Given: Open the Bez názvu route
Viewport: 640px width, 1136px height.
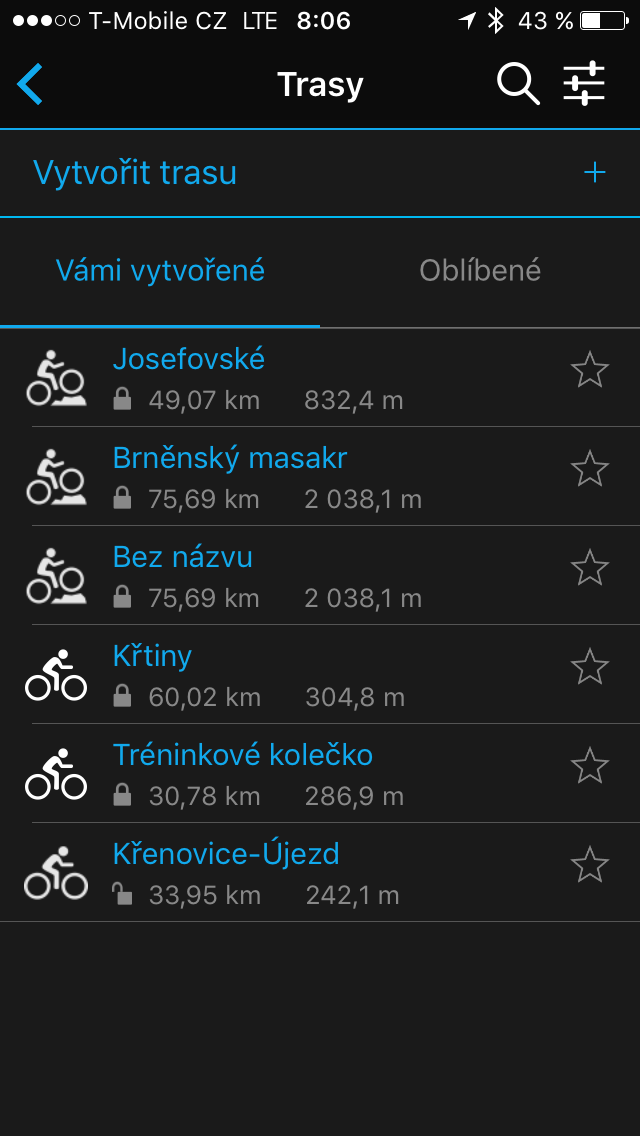Looking at the screenshot, I should tap(183, 557).
